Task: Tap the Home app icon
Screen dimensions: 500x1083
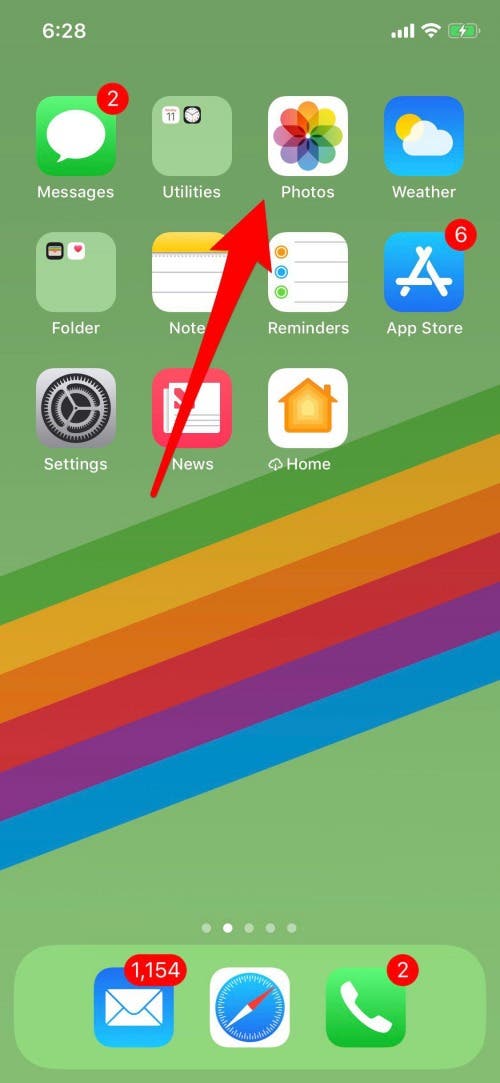Action: [x=308, y=408]
